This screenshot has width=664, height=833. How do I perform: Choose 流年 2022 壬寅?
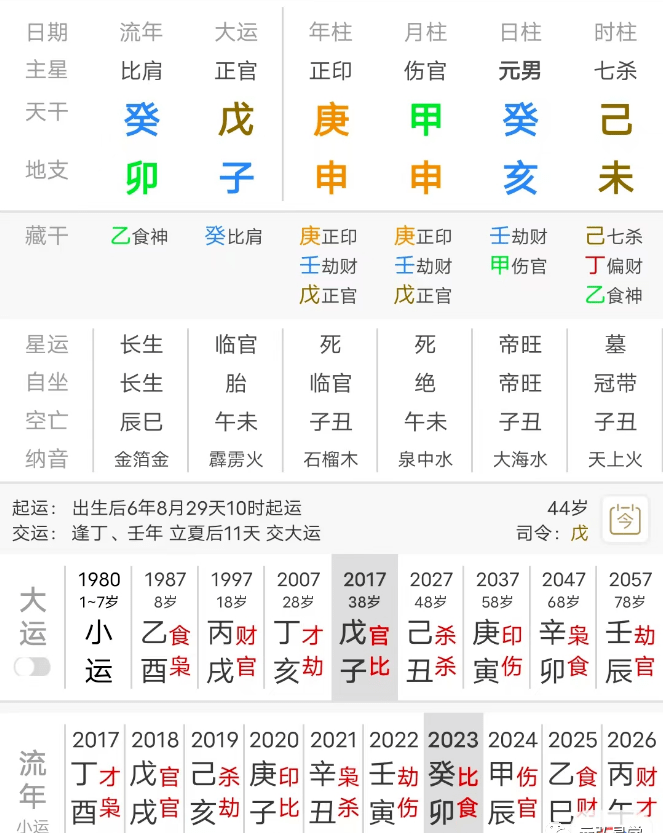(x=393, y=780)
